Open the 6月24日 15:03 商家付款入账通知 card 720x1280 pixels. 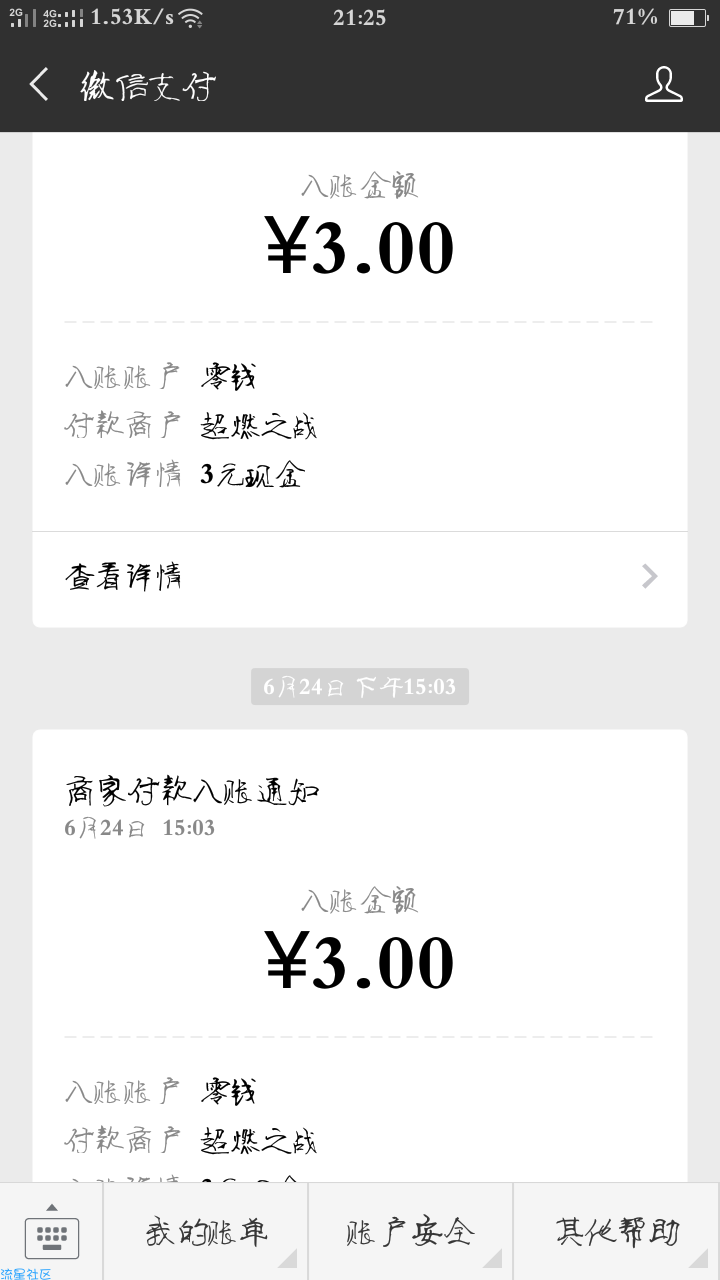360,955
